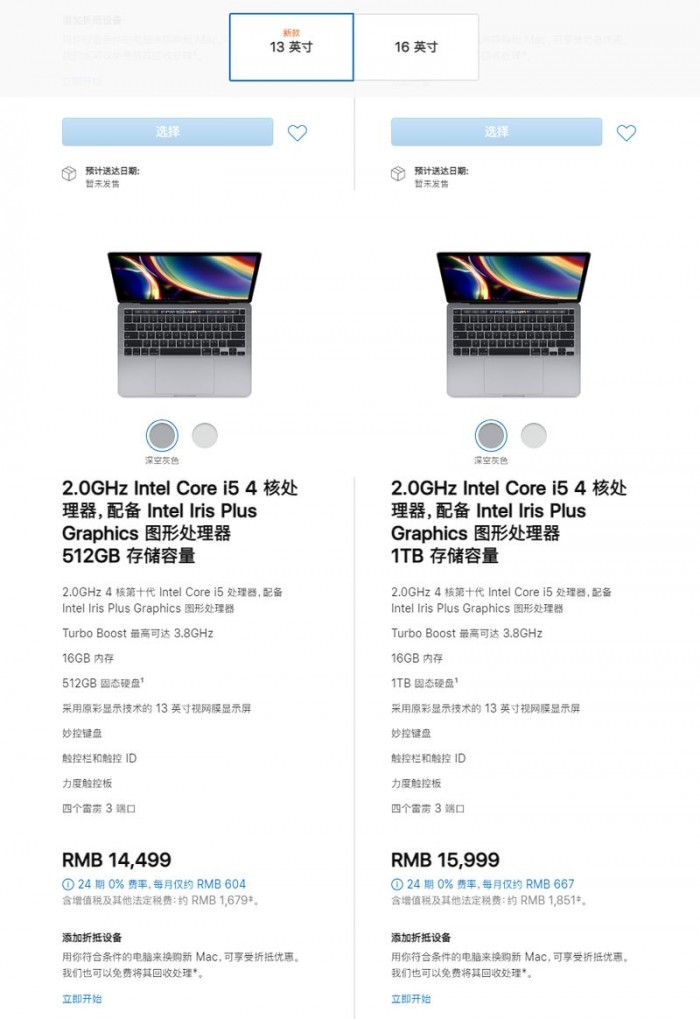Open 立即开始 trade-in link under the 1TB model
This screenshot has height=1019, width=700.
[x=411, y=998]
